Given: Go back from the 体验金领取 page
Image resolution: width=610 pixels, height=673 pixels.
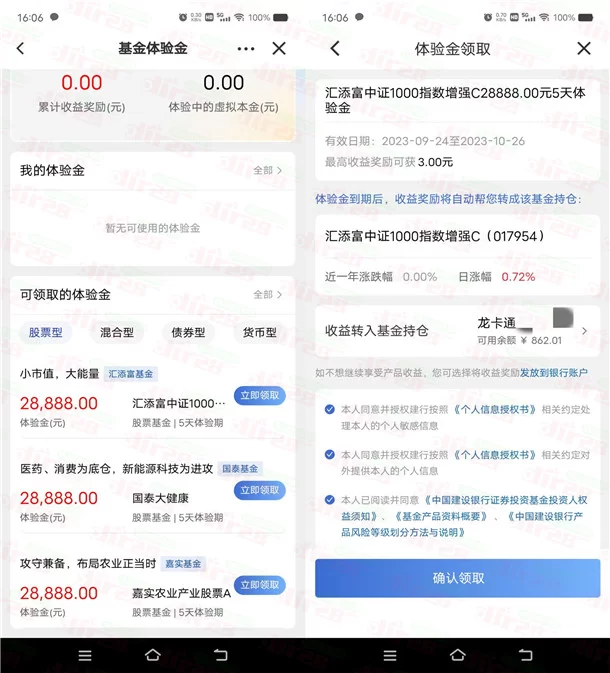Looking at the screenshot, I should [335, 48].
